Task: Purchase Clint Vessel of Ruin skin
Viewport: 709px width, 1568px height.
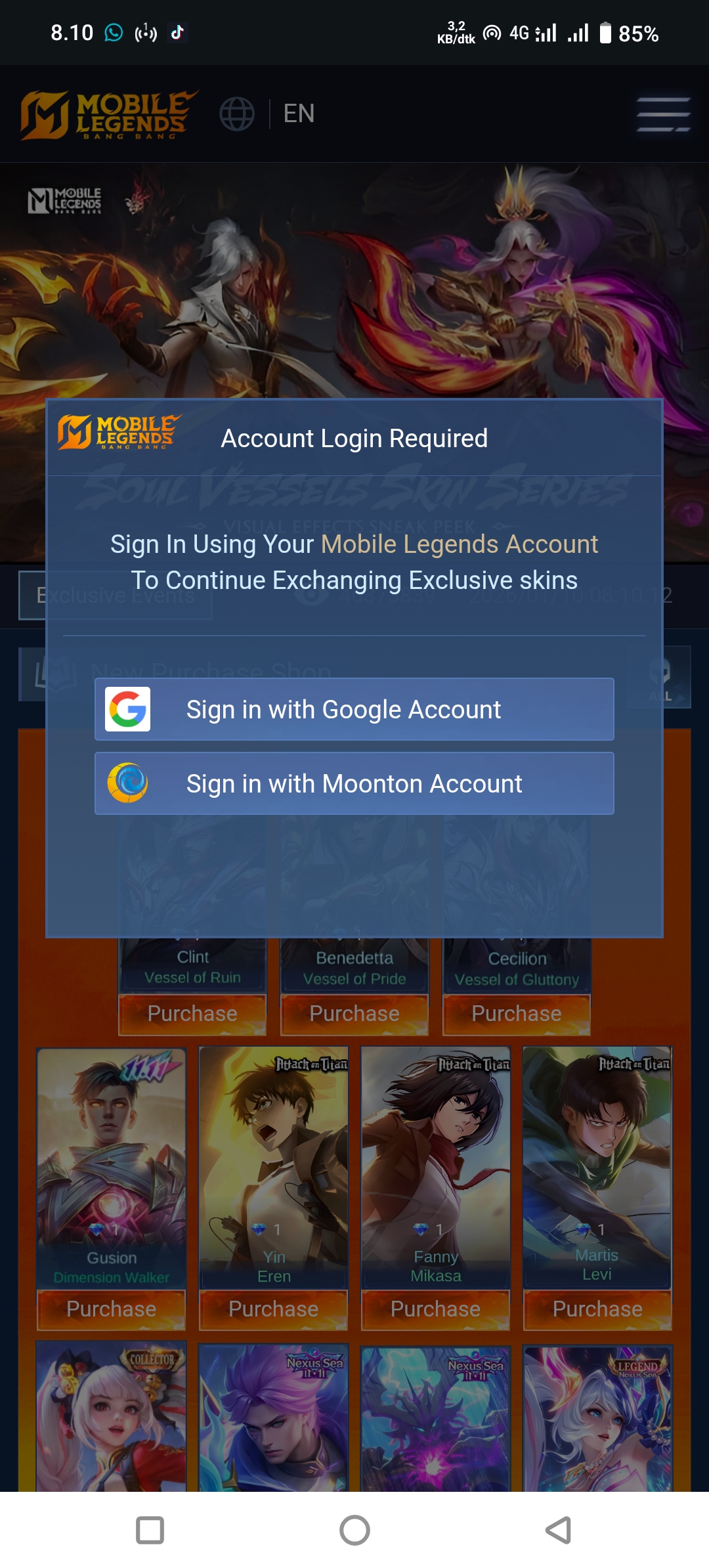Action: click(192, 1014)
